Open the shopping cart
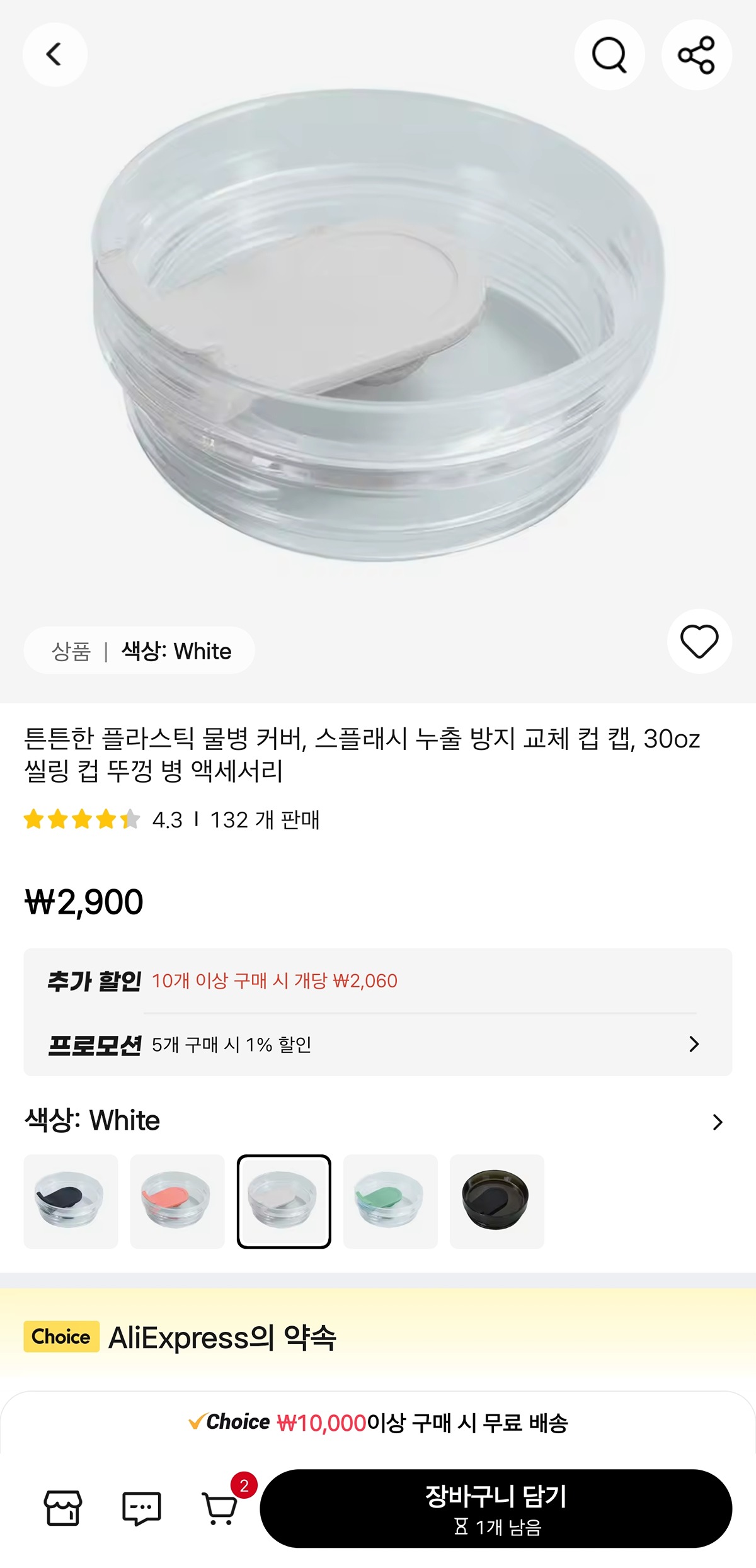Image resolution: width=756 pixels, height=1568 pixels. (x=220, y=1508)
